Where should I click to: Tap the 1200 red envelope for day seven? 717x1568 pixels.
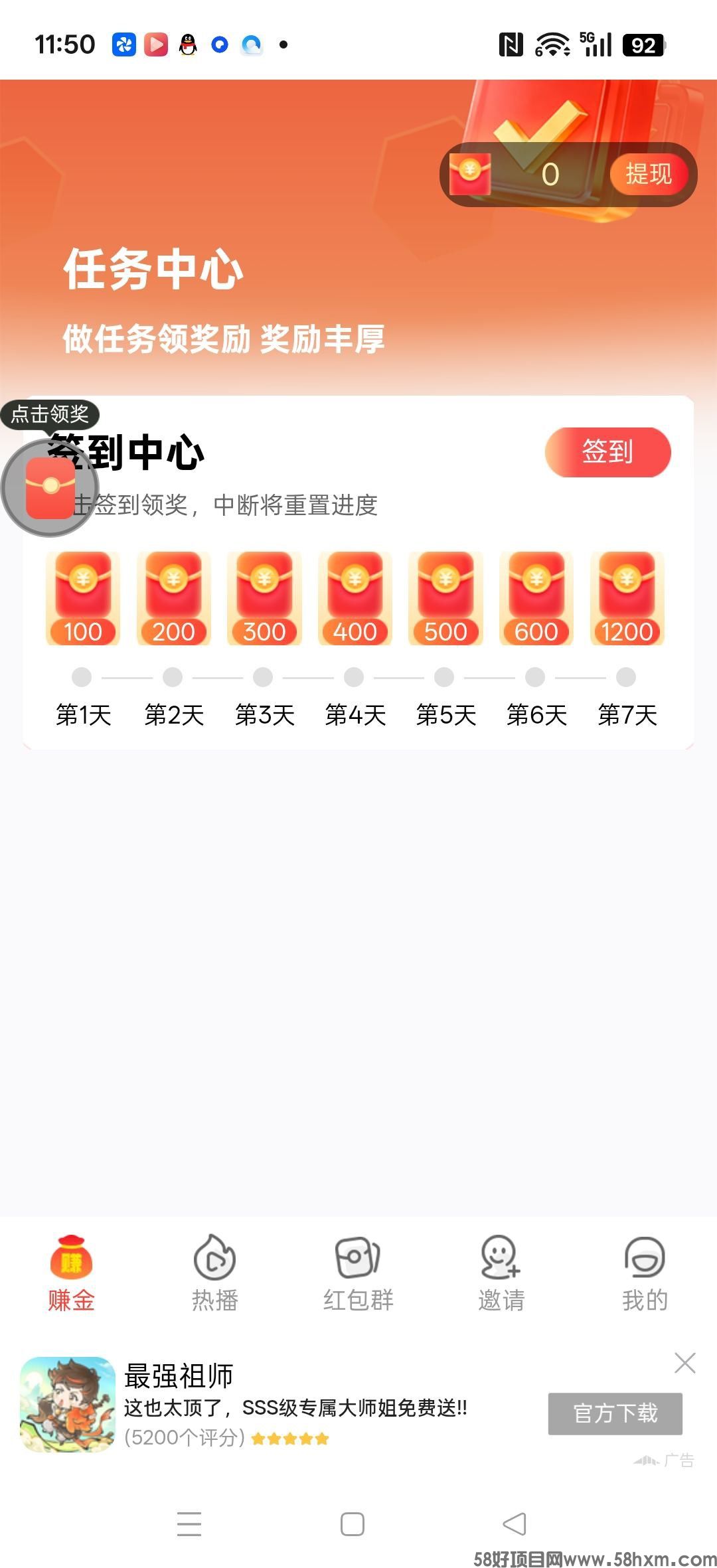(x=626, y=596)
